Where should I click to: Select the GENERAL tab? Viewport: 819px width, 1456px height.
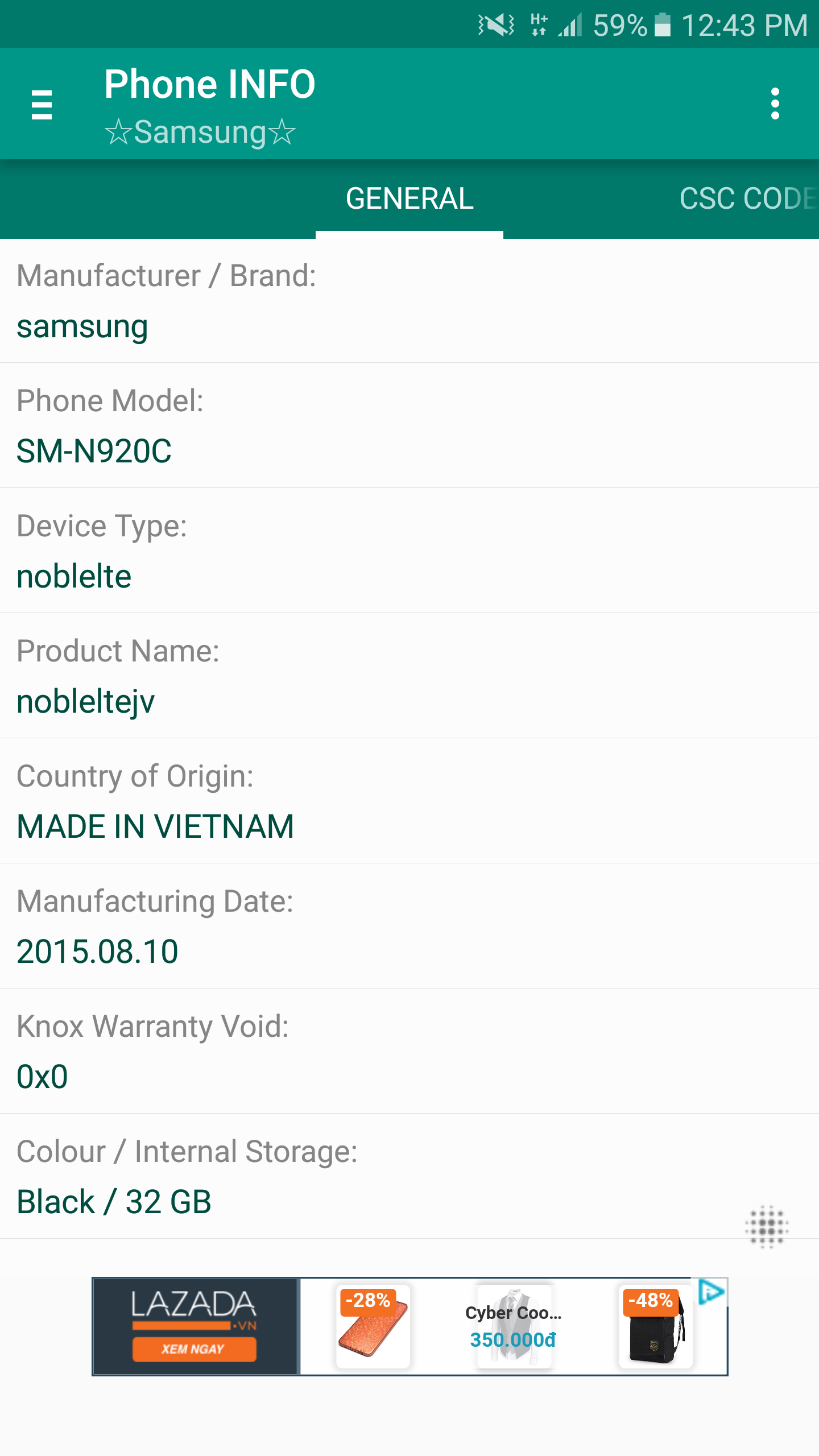pyautogui.click(x=409, y=198)
